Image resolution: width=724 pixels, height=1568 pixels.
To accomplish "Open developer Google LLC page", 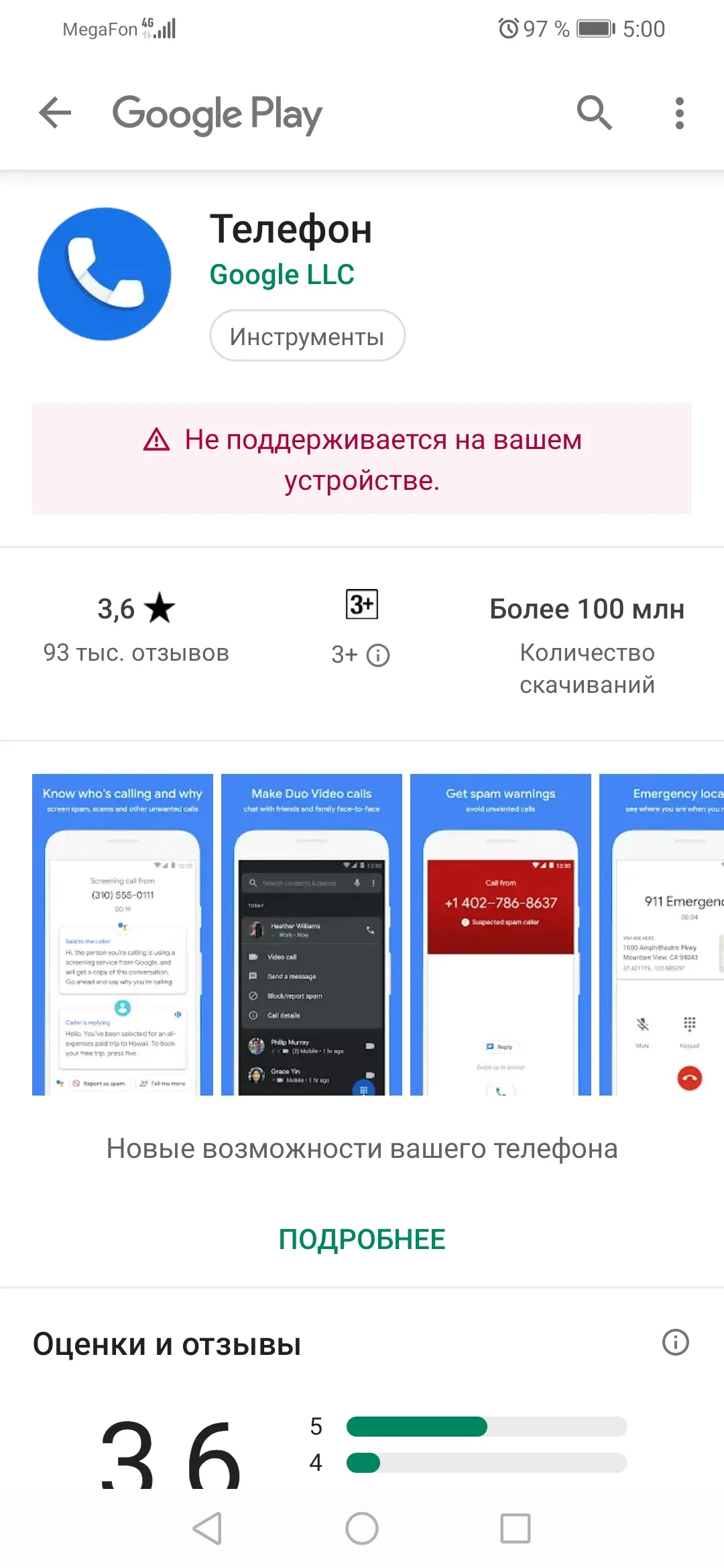I will (x=282, y=275).
